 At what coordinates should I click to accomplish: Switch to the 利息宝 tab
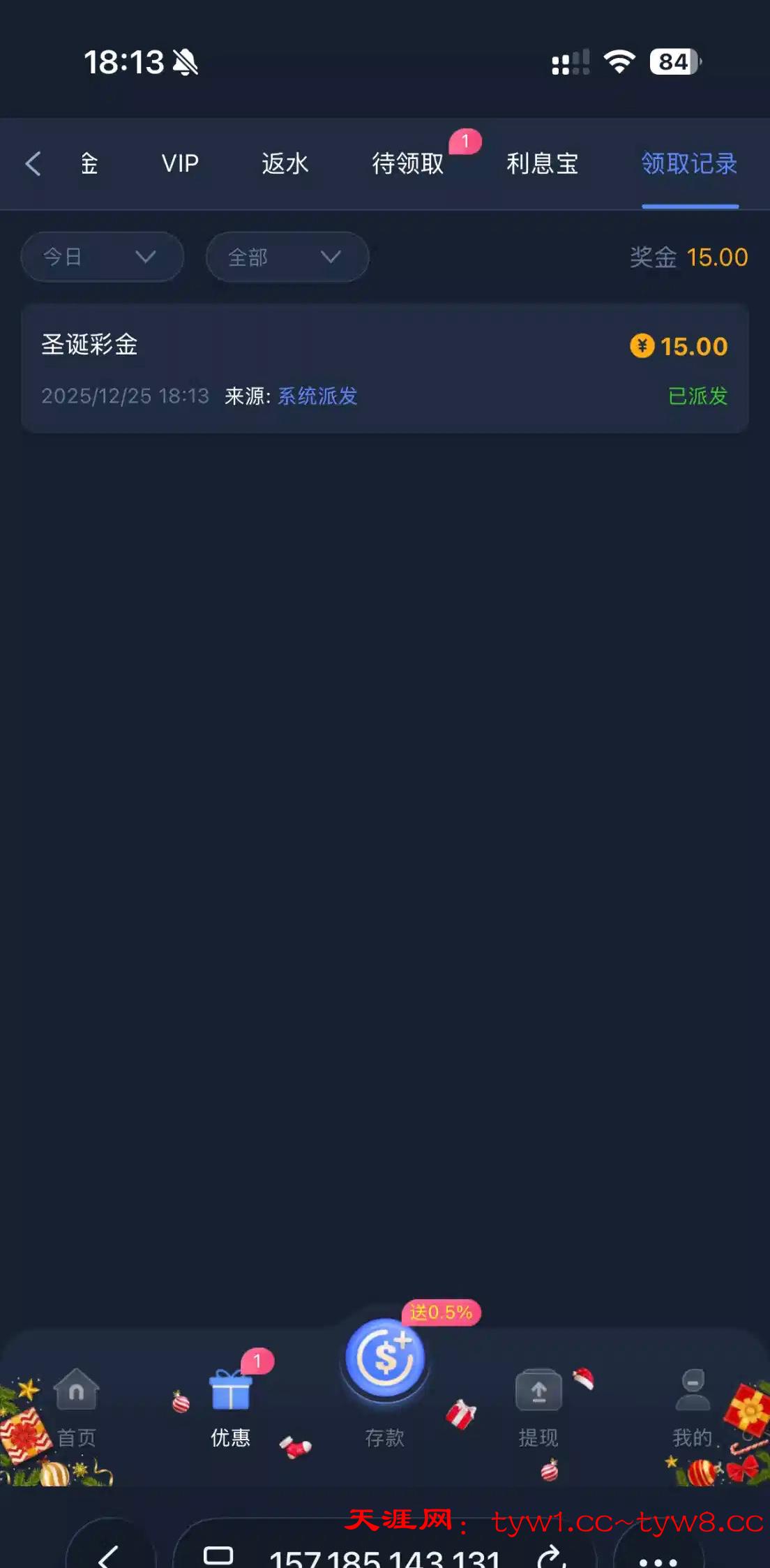tap(542, 164)
